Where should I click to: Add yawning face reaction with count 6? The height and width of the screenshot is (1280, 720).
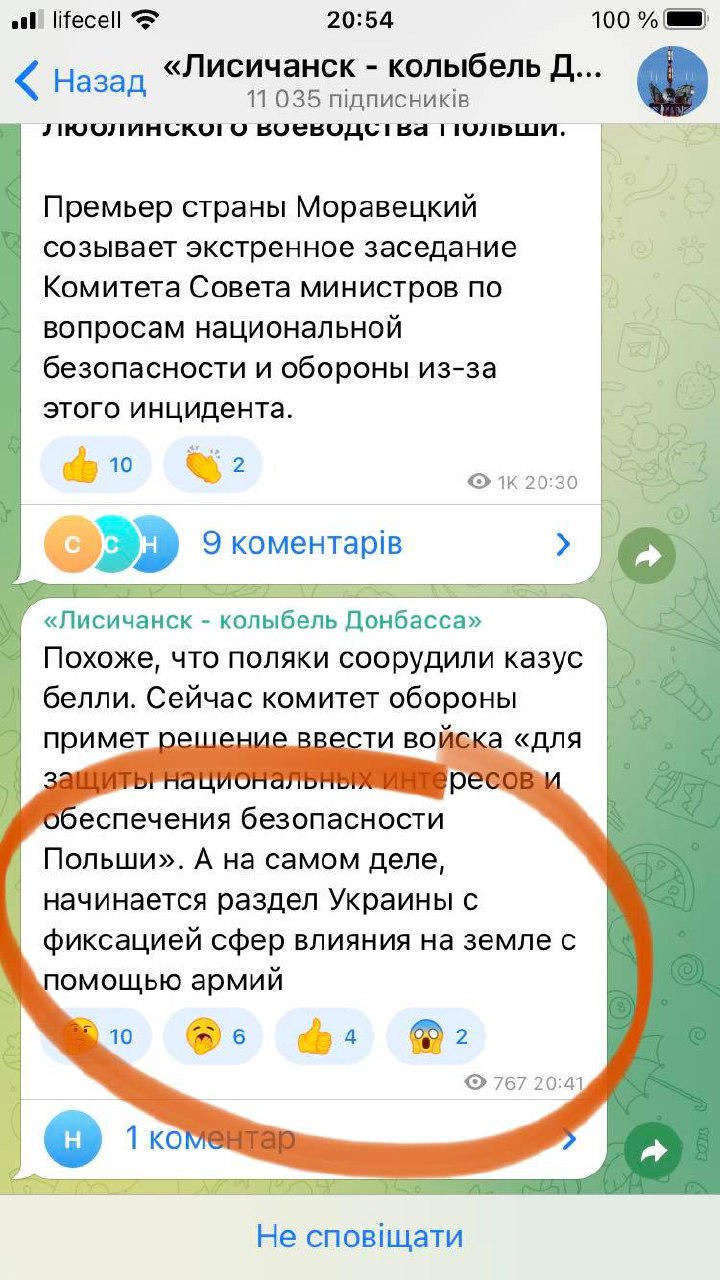214,1036
